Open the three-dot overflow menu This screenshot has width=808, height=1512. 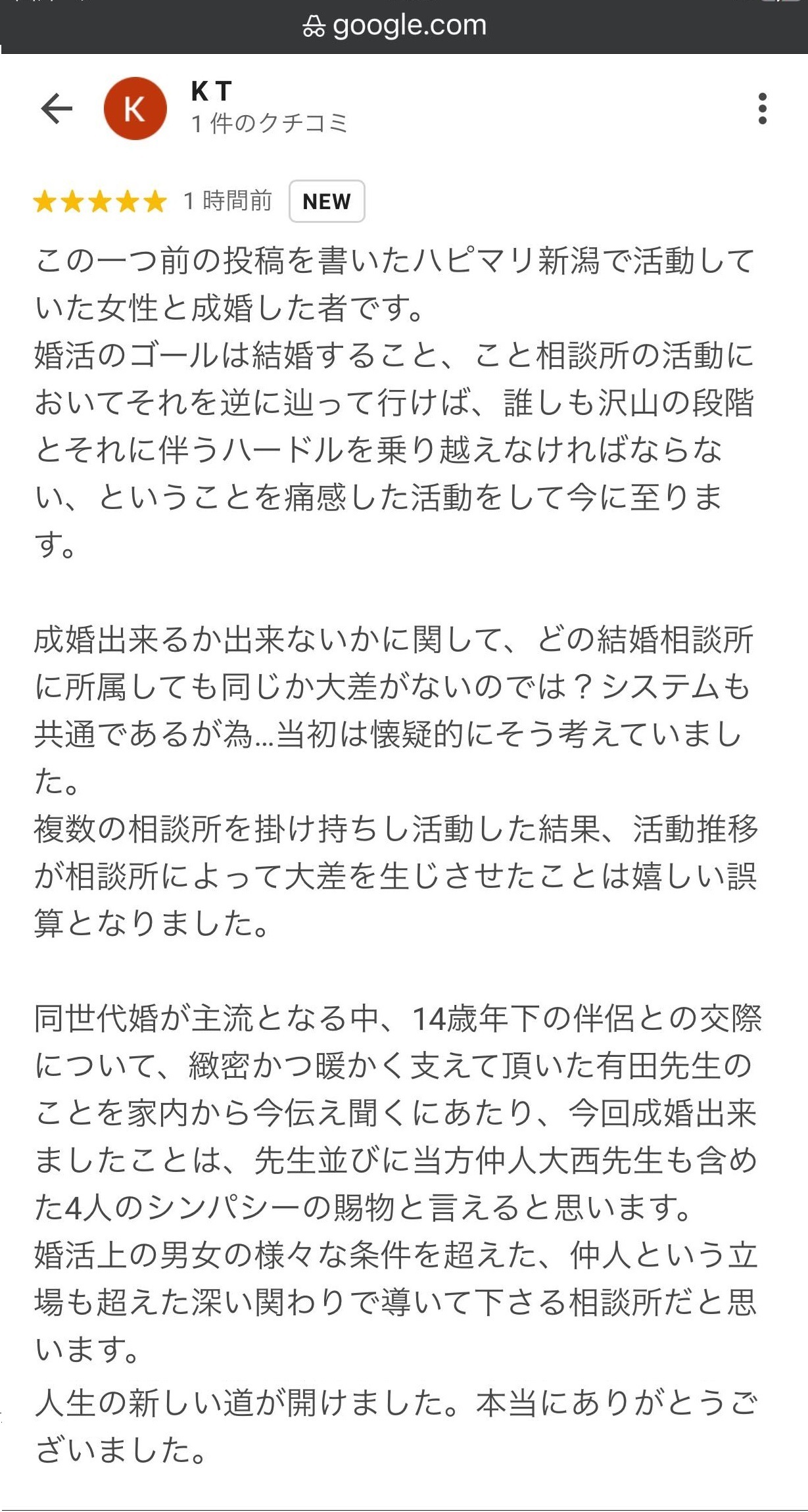coord(762,109)
